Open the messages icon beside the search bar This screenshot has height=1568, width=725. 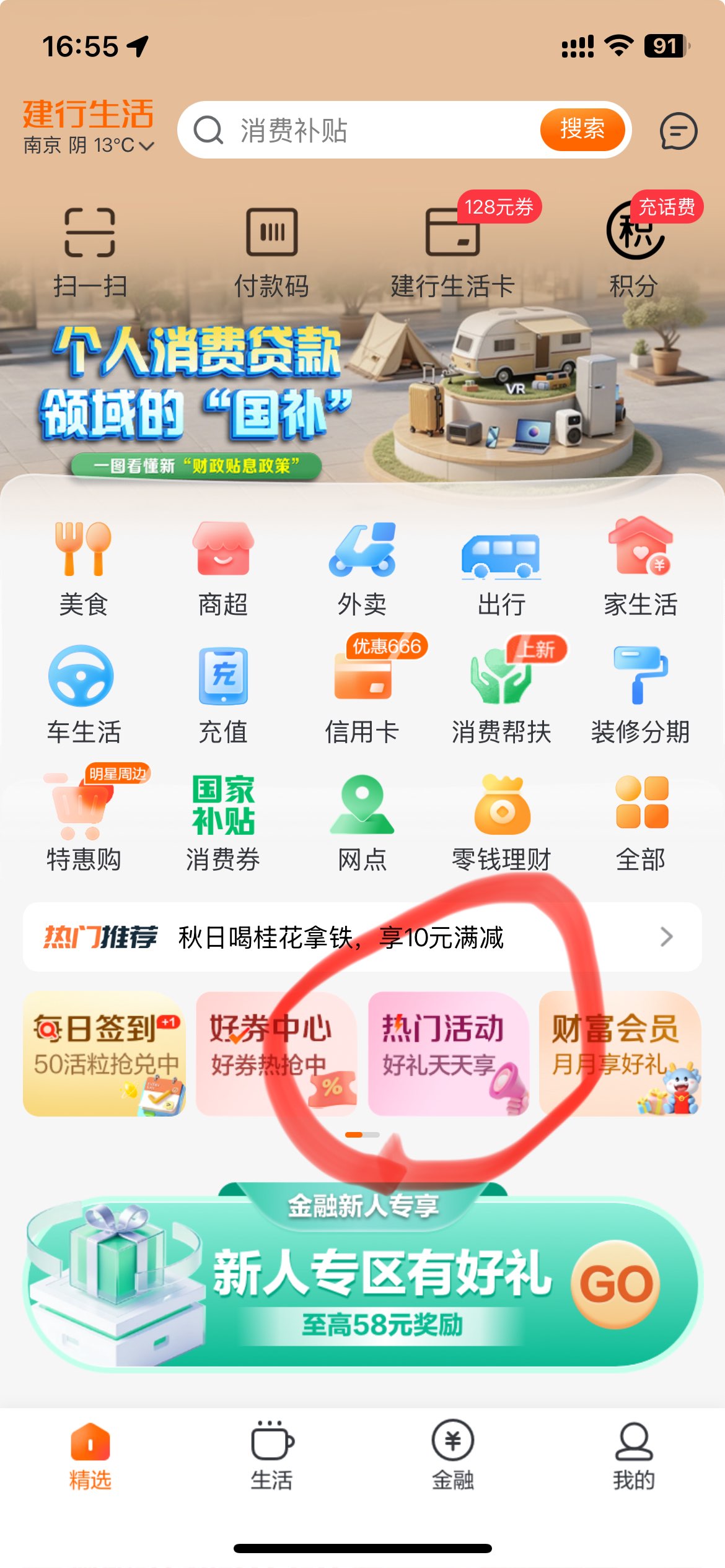pyautogui.click(x=678, y=131)
